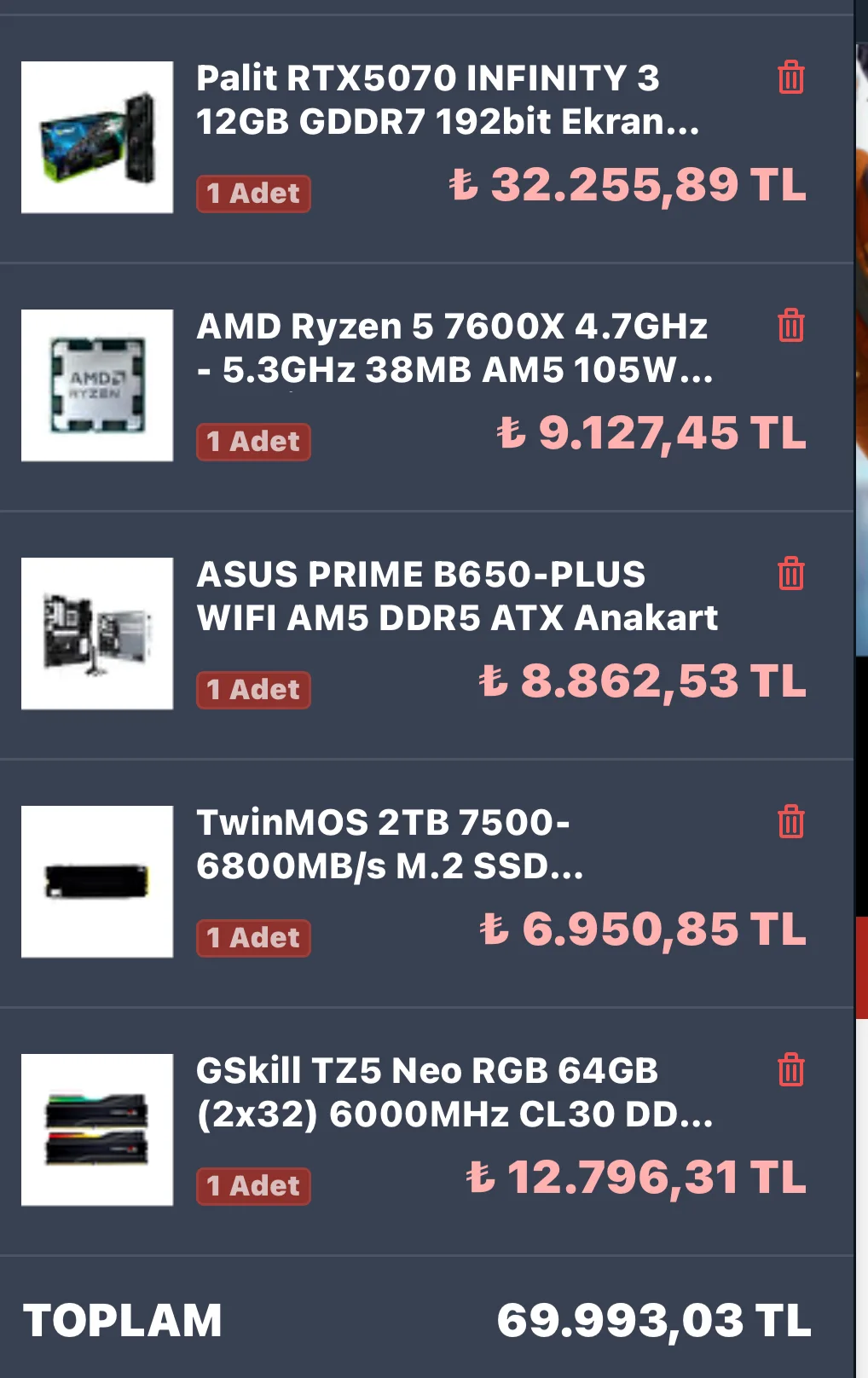Remove ASUS PRIME B650-PLUS motherboard
The image size is (868, 1378).
791,574
